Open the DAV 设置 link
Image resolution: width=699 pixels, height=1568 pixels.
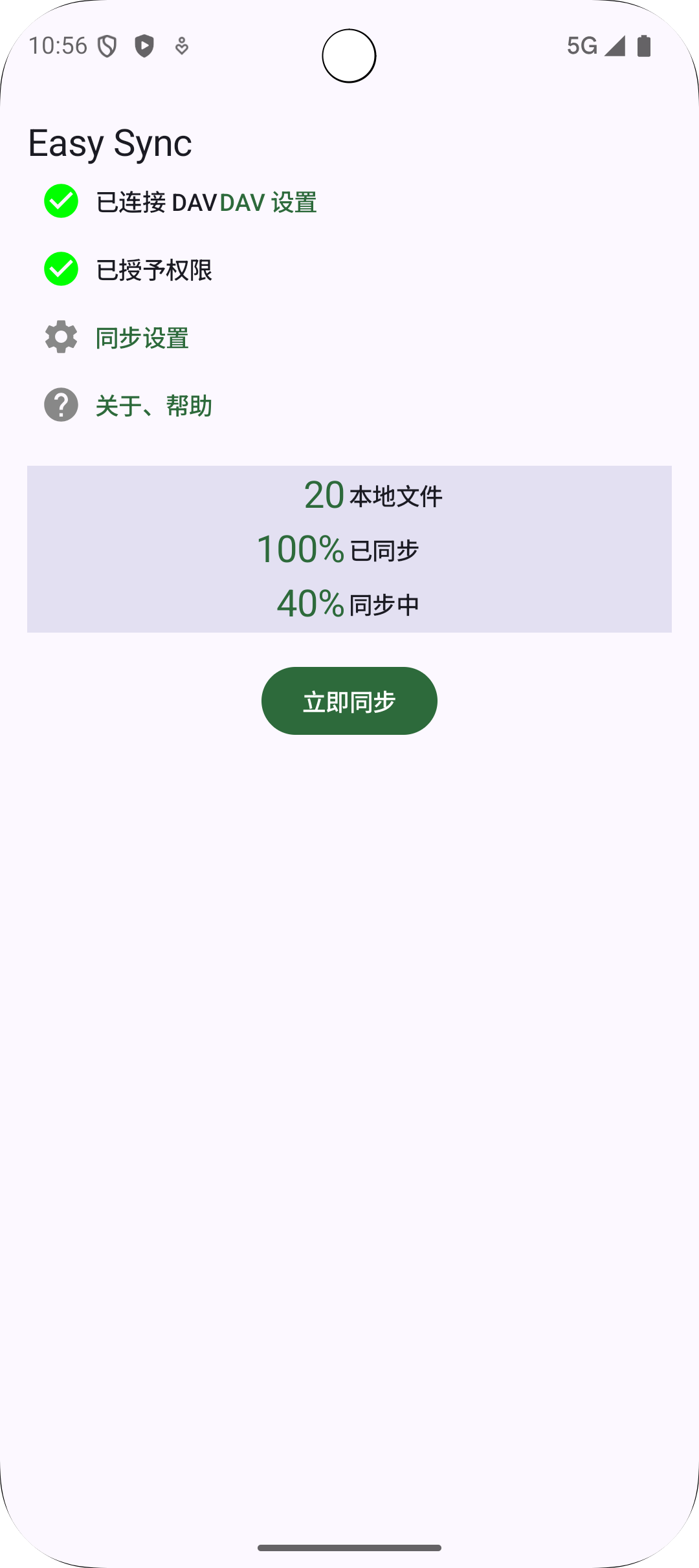coord(268,202)
